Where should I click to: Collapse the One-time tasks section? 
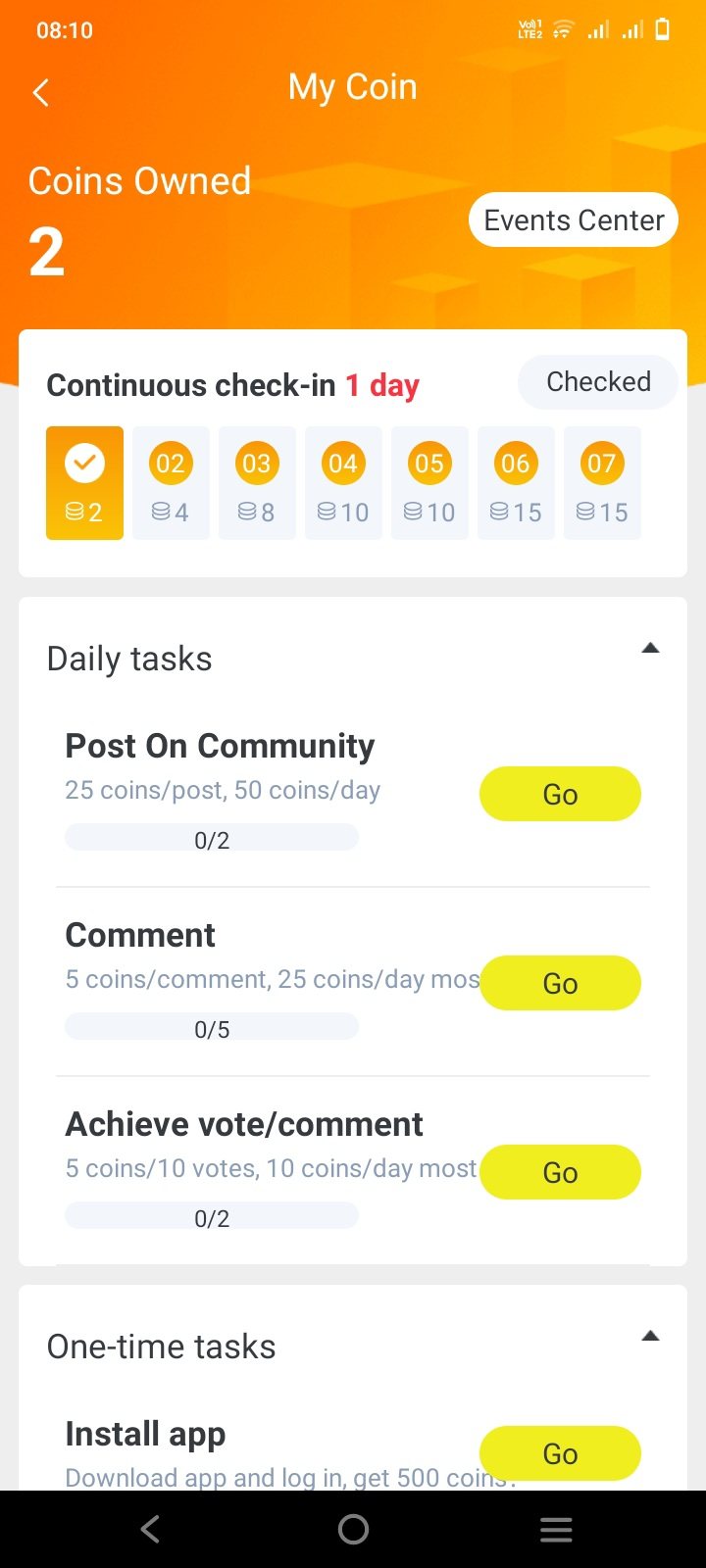(x=650, y=1336)
